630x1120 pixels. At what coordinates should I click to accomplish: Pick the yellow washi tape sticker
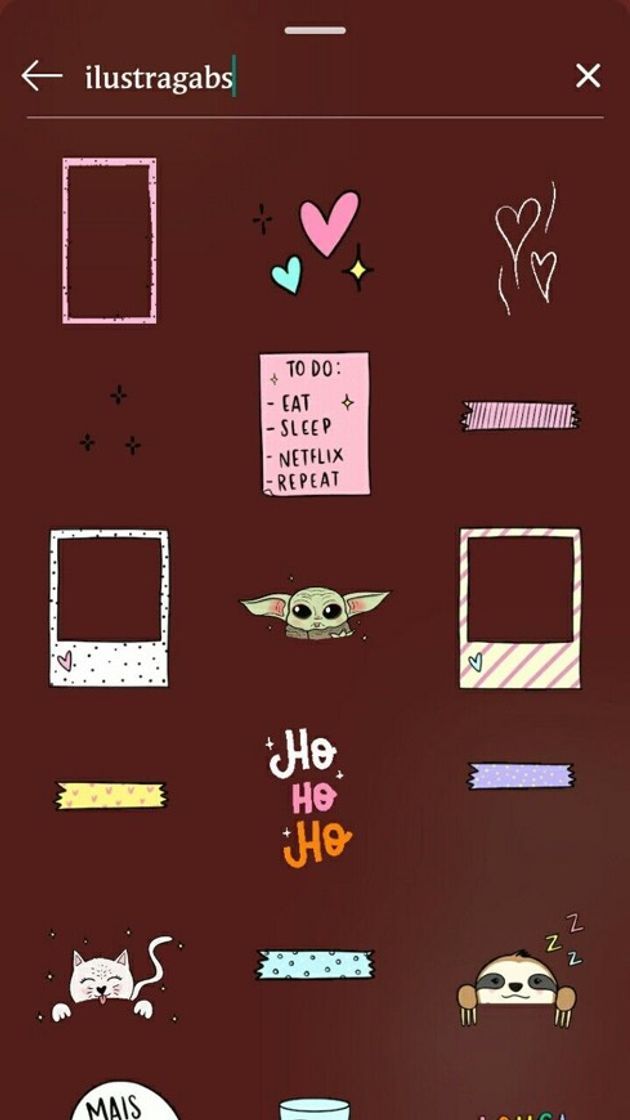click(111, 795)
